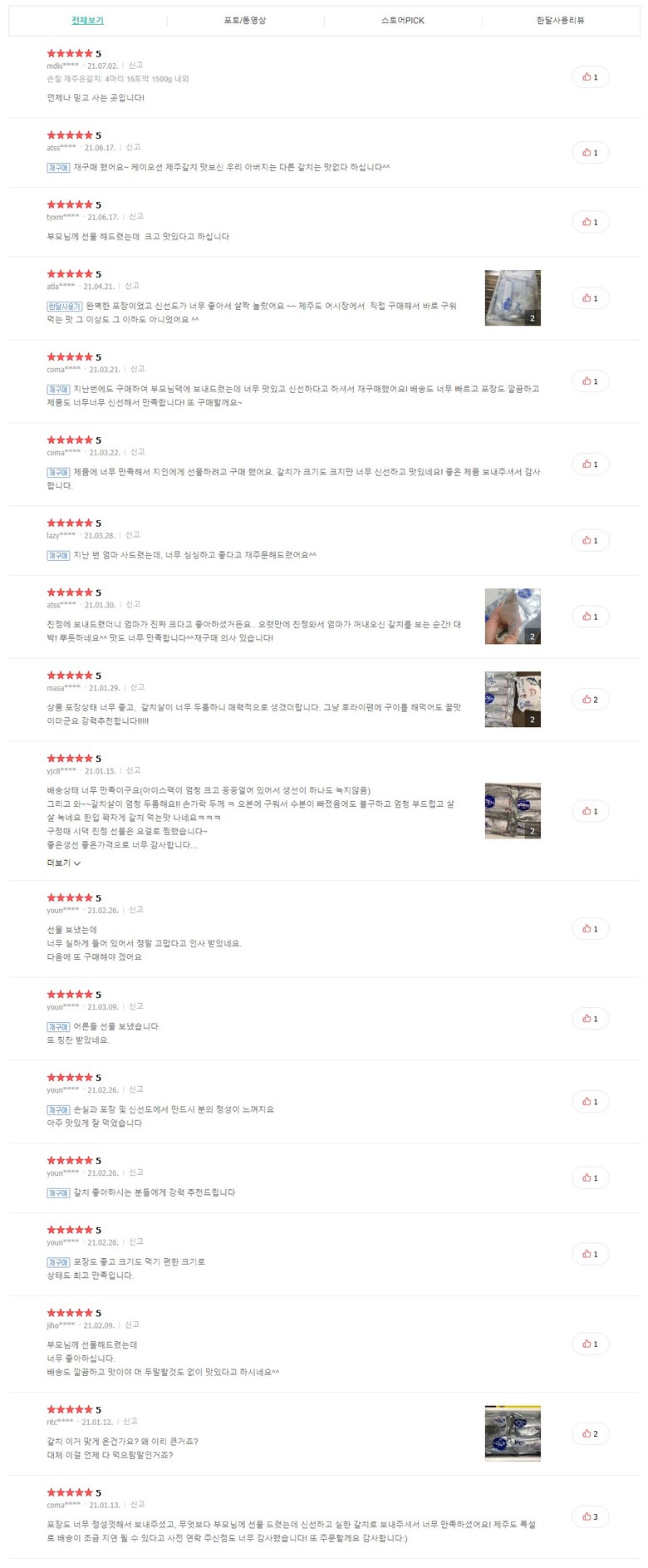Screen dimensions: 648x1568
Task: Report jiho****'s review via 신고
Action: [x=132, y=1325]
